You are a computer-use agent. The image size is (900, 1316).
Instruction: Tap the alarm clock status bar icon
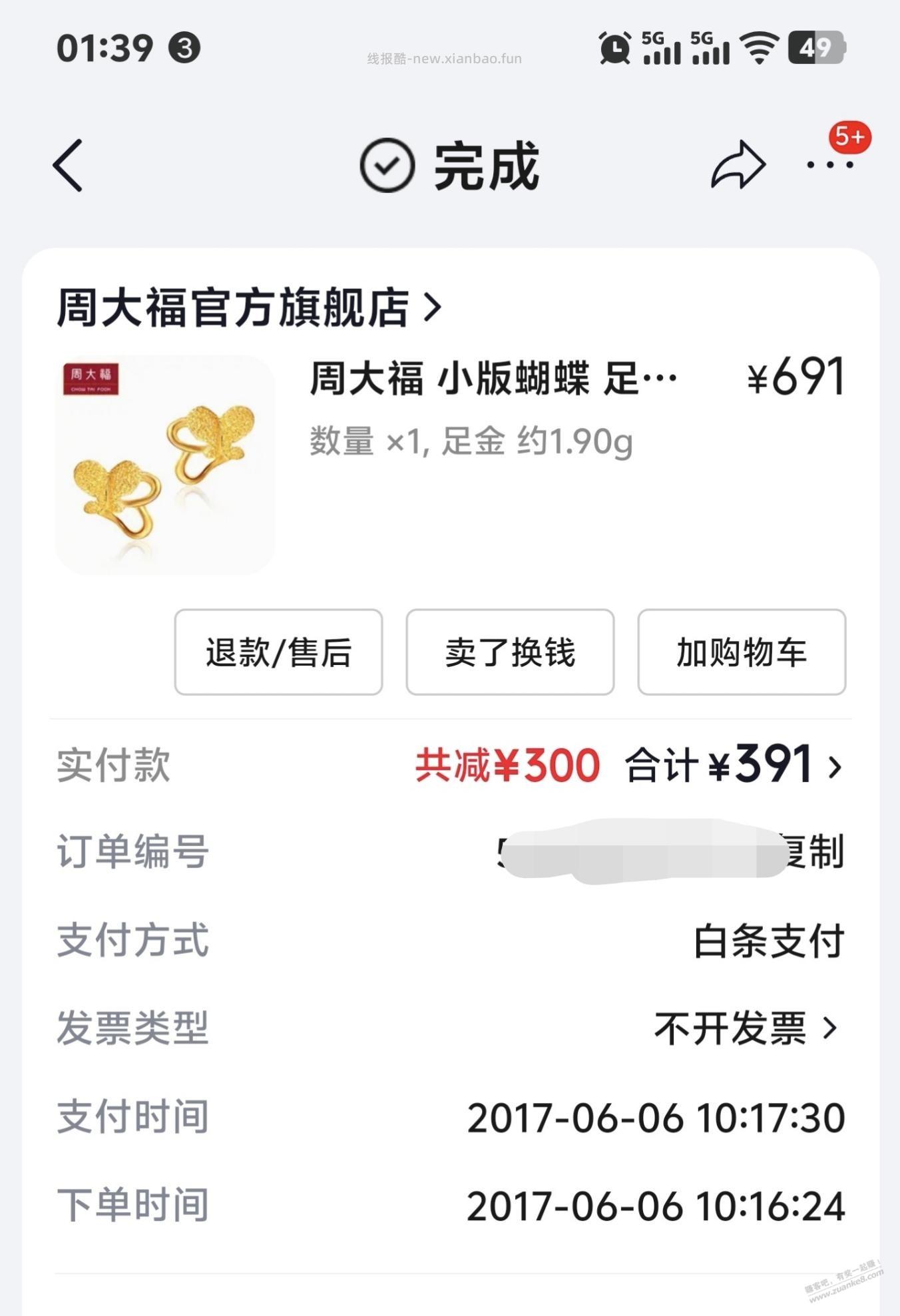pyautogui.click(x=616, y=48)
